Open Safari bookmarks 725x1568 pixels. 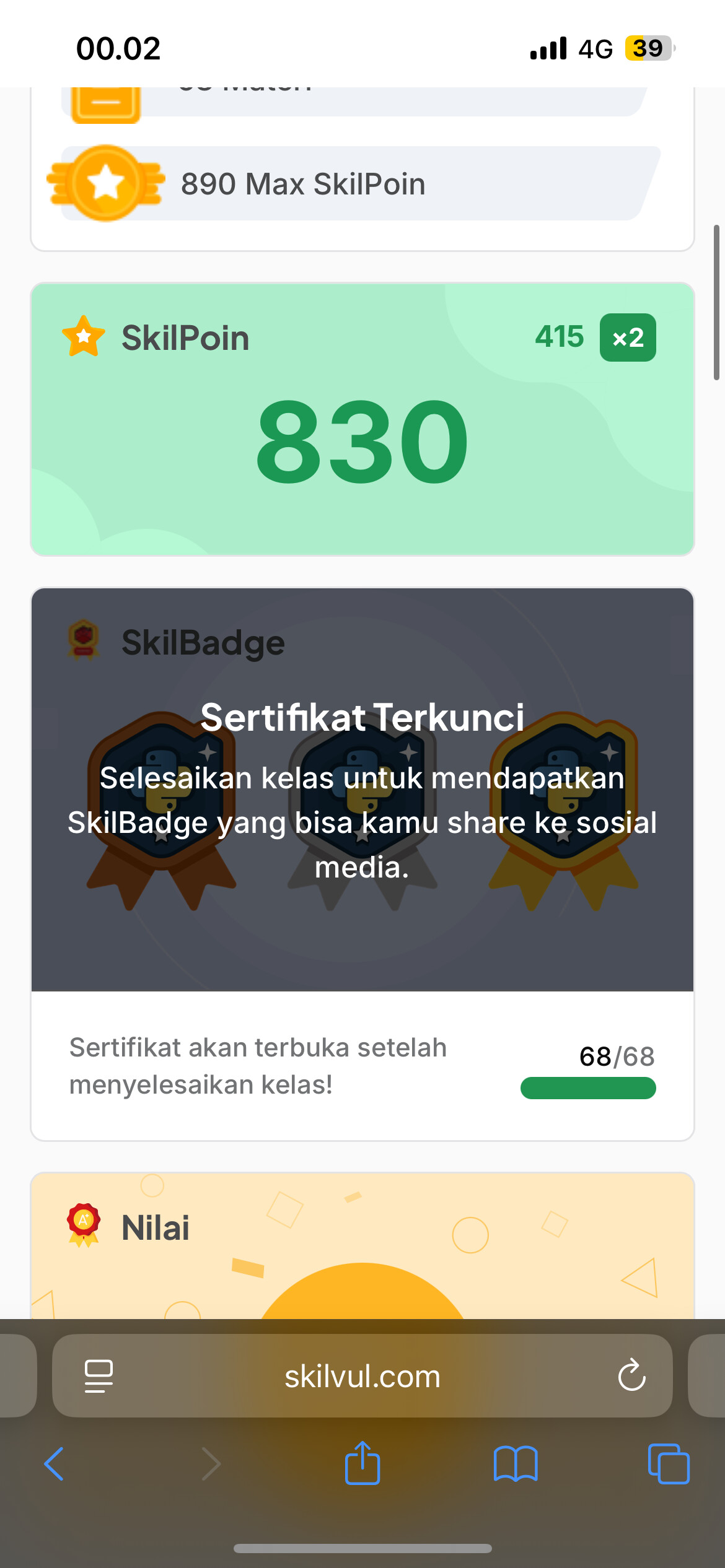(516, 1464)
